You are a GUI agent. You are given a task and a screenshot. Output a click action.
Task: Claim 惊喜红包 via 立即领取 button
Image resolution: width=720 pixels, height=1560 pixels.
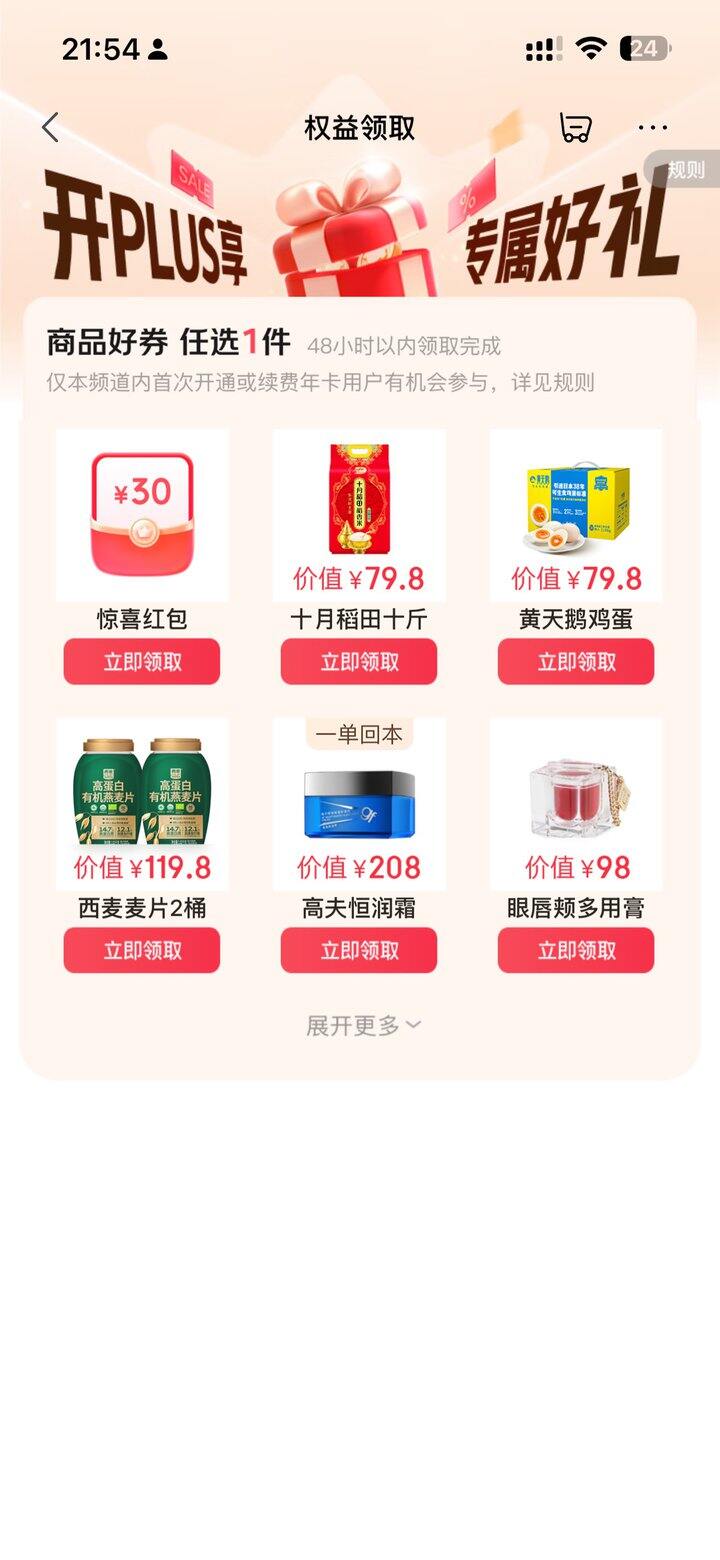pyautogui.click(x=142, y=662)
